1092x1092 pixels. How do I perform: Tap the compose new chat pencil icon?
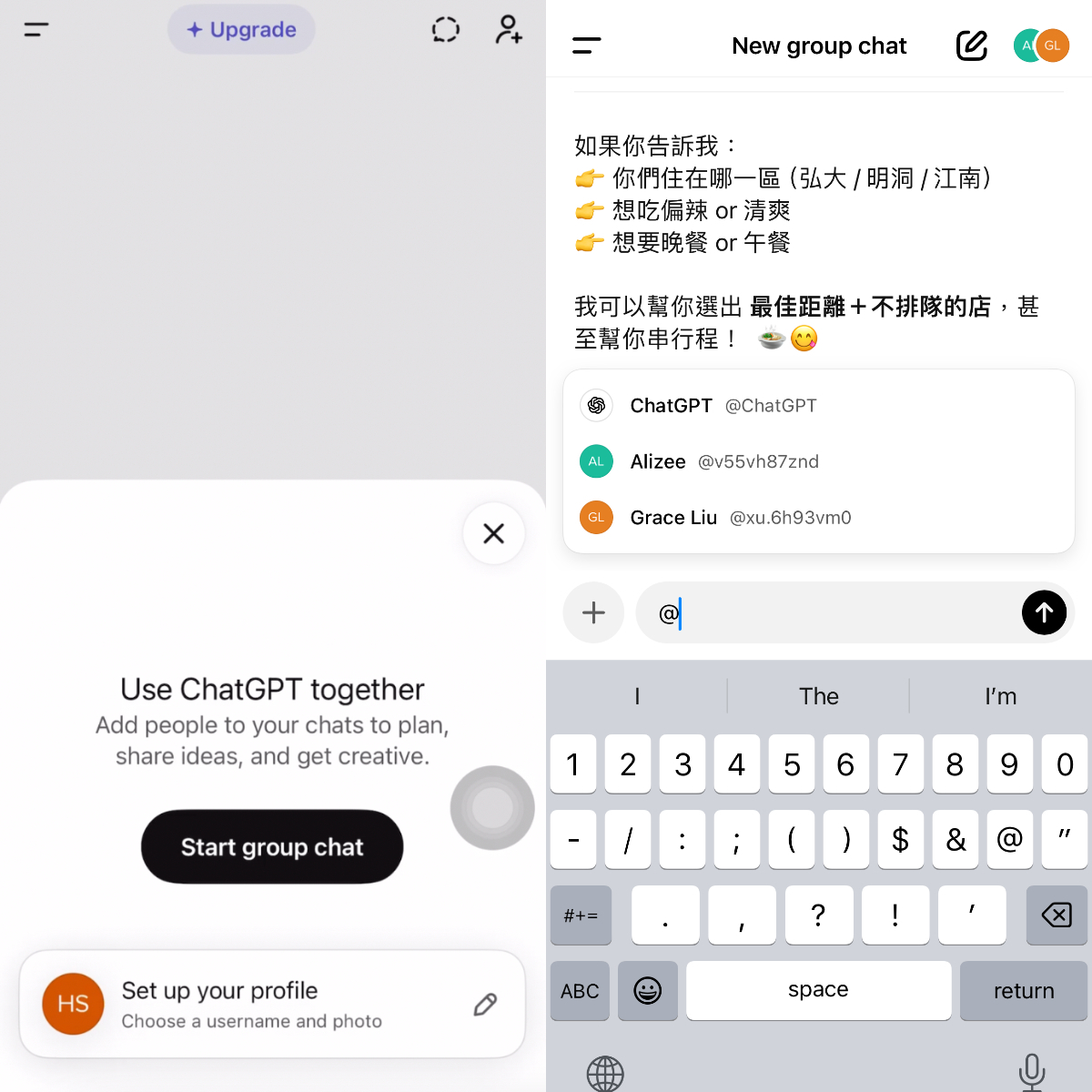pos(971,45)
